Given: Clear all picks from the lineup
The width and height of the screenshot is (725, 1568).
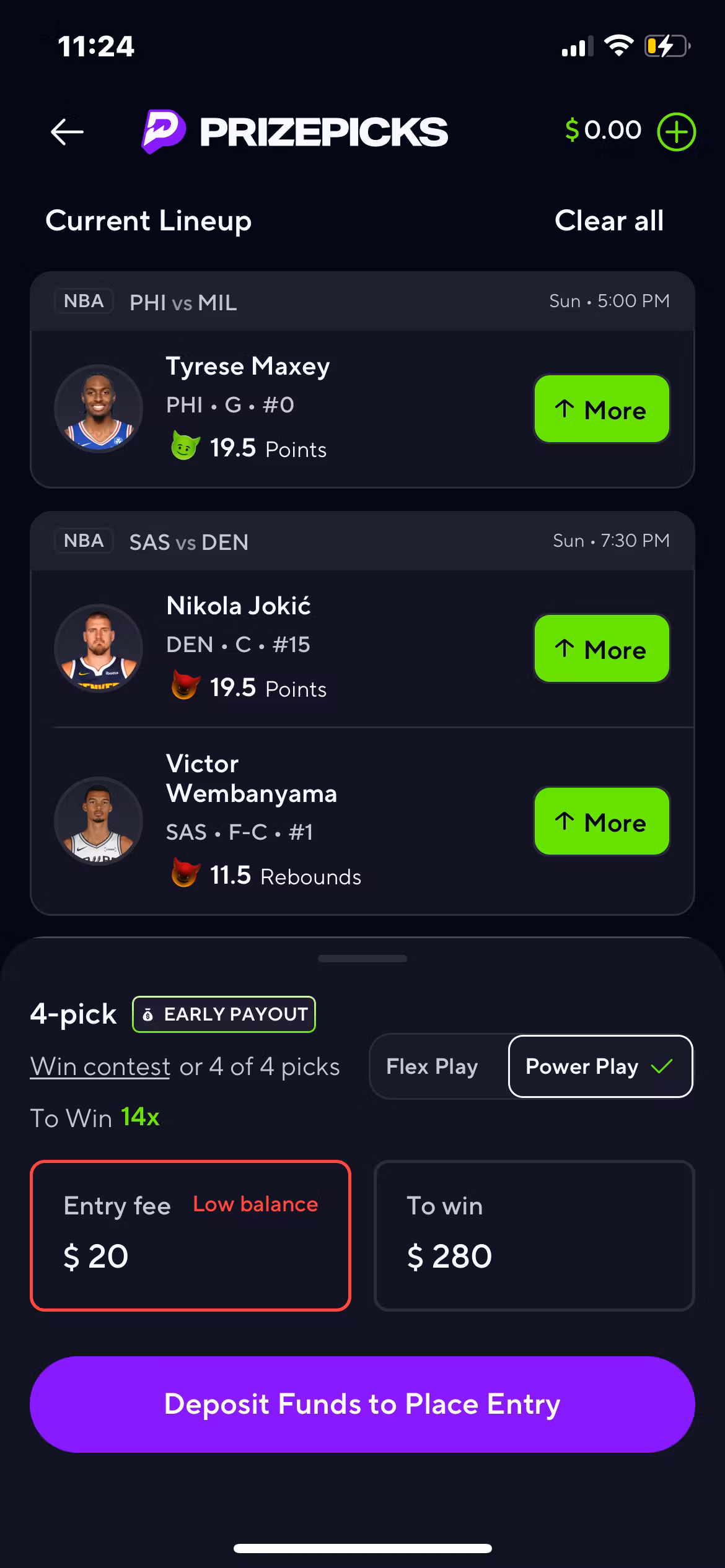Looking at the screenshot, I should click(x=609, y=220).
